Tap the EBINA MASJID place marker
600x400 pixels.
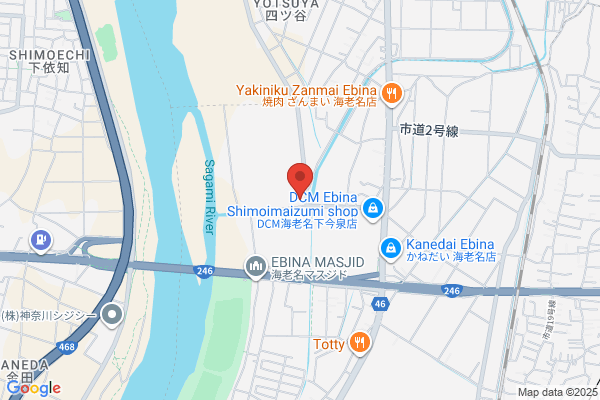(x=256, y=267)
